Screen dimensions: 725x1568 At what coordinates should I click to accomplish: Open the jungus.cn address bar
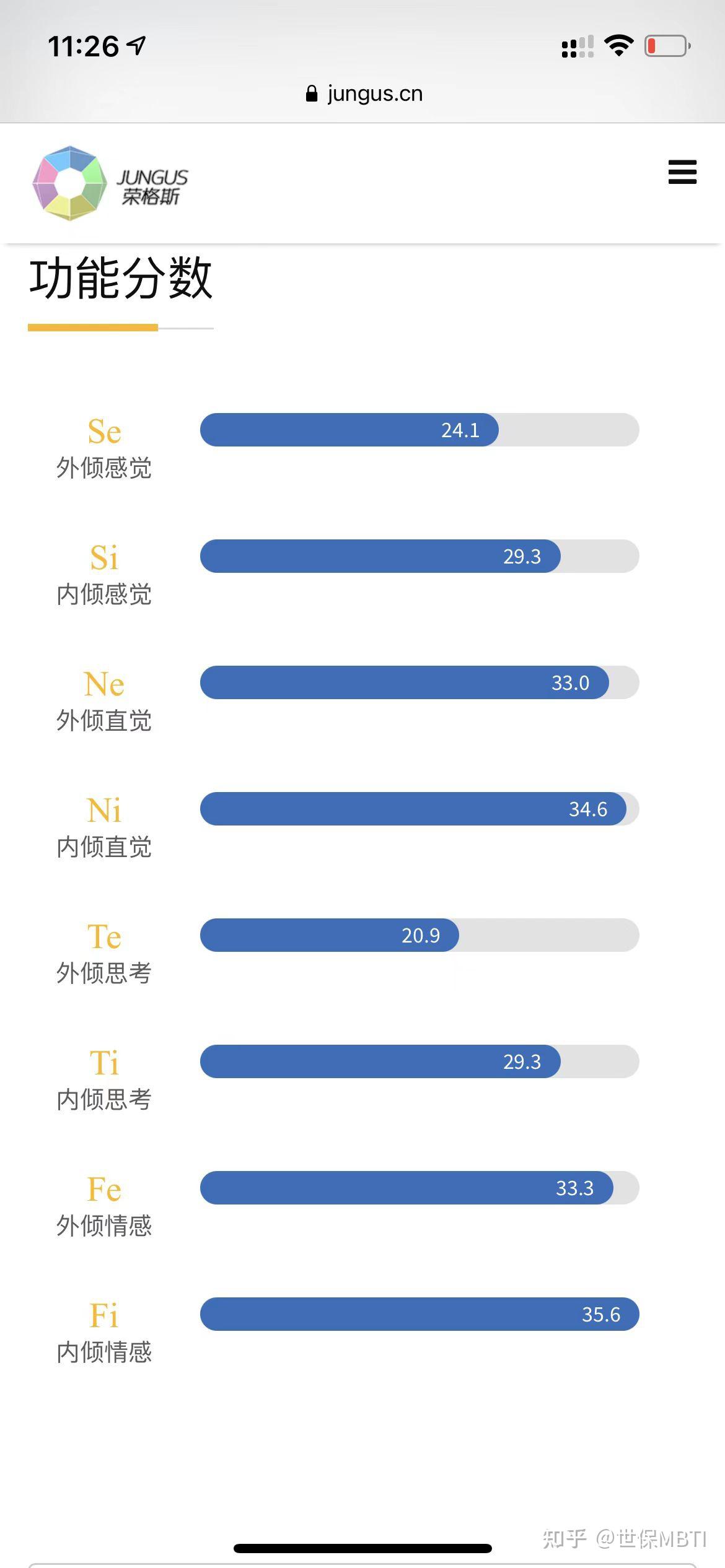pos(374,93)
